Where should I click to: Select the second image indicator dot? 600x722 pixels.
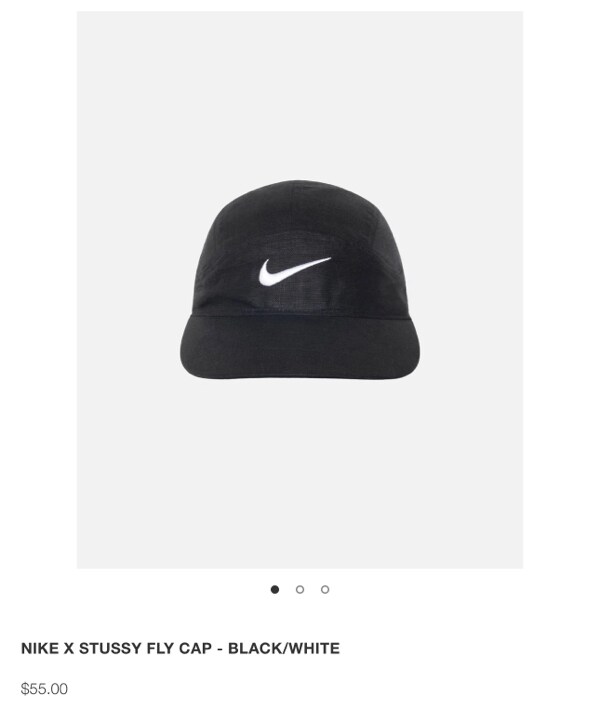point(300,590)
